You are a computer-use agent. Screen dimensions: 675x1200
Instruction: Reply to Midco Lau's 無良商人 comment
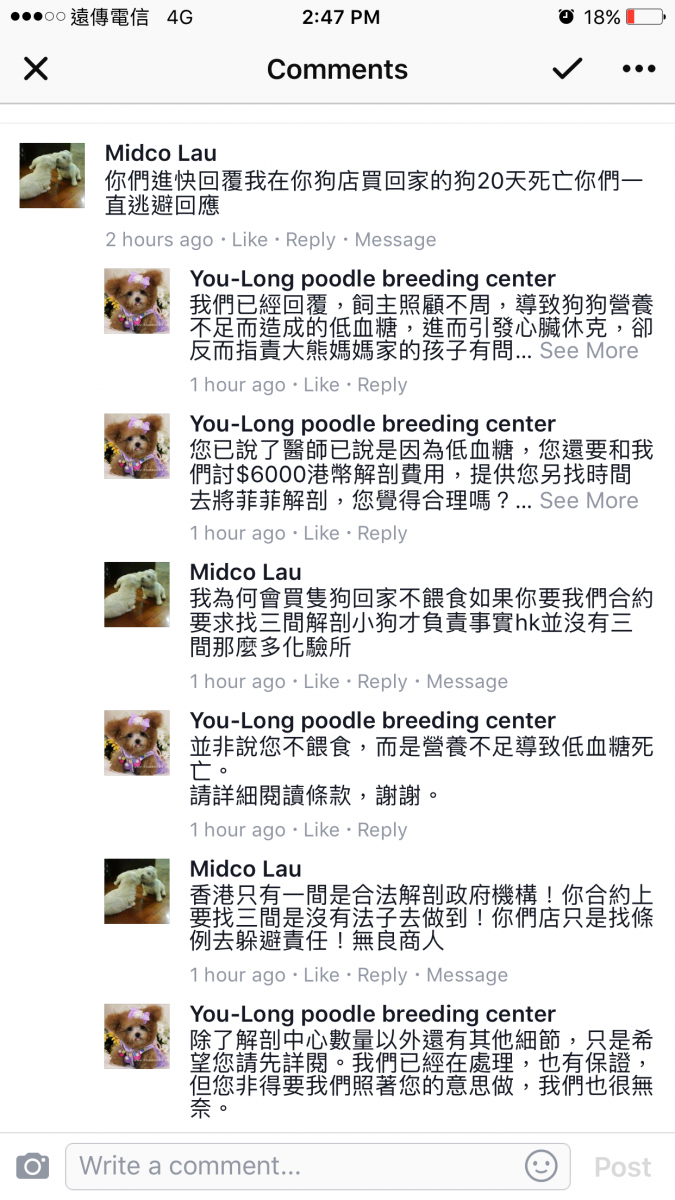pos(382,975)
